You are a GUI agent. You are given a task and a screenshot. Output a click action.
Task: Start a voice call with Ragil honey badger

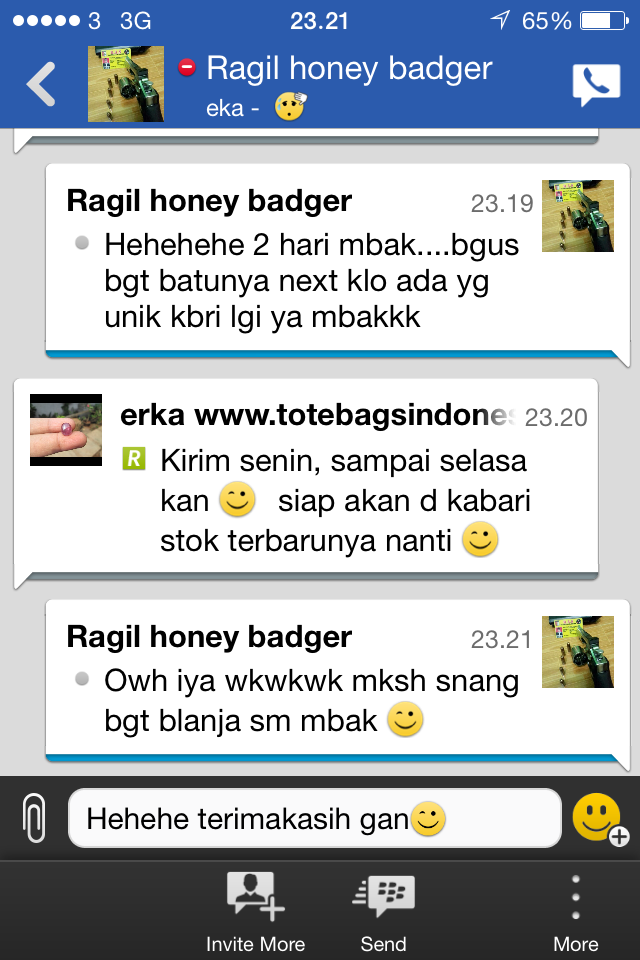pos(596,85)
